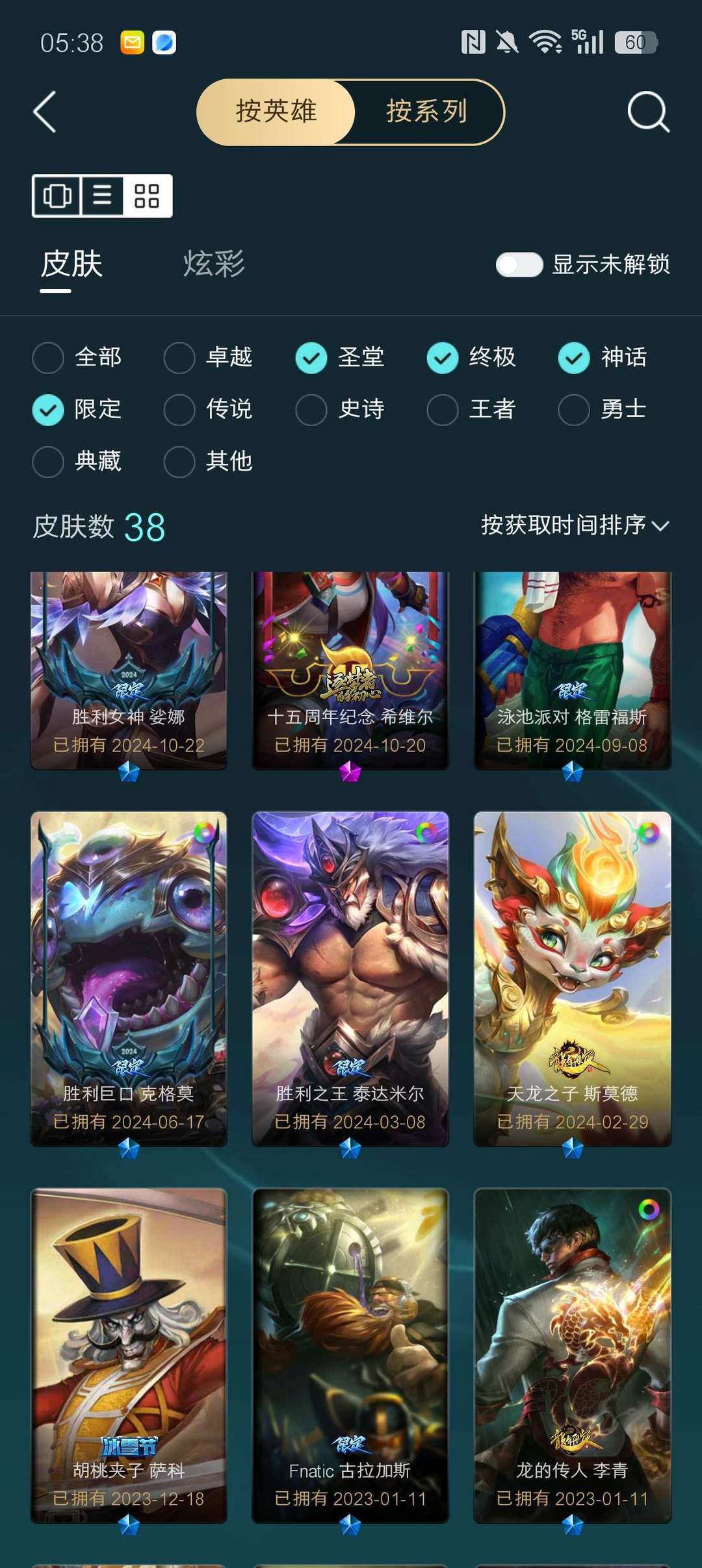Uncheck the 圣堂 filter
702x1568 pixels.
coord(311,358)
